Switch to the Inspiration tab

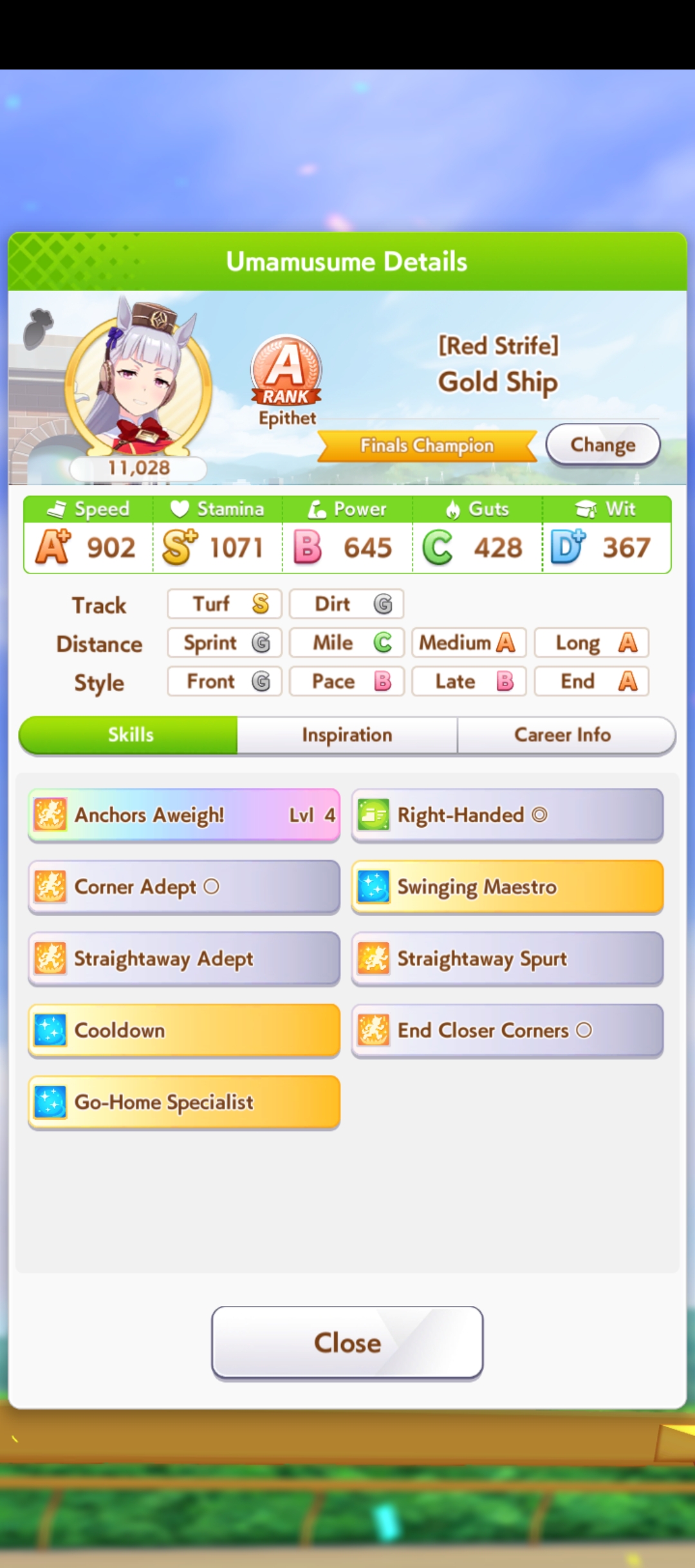point(347,734)
